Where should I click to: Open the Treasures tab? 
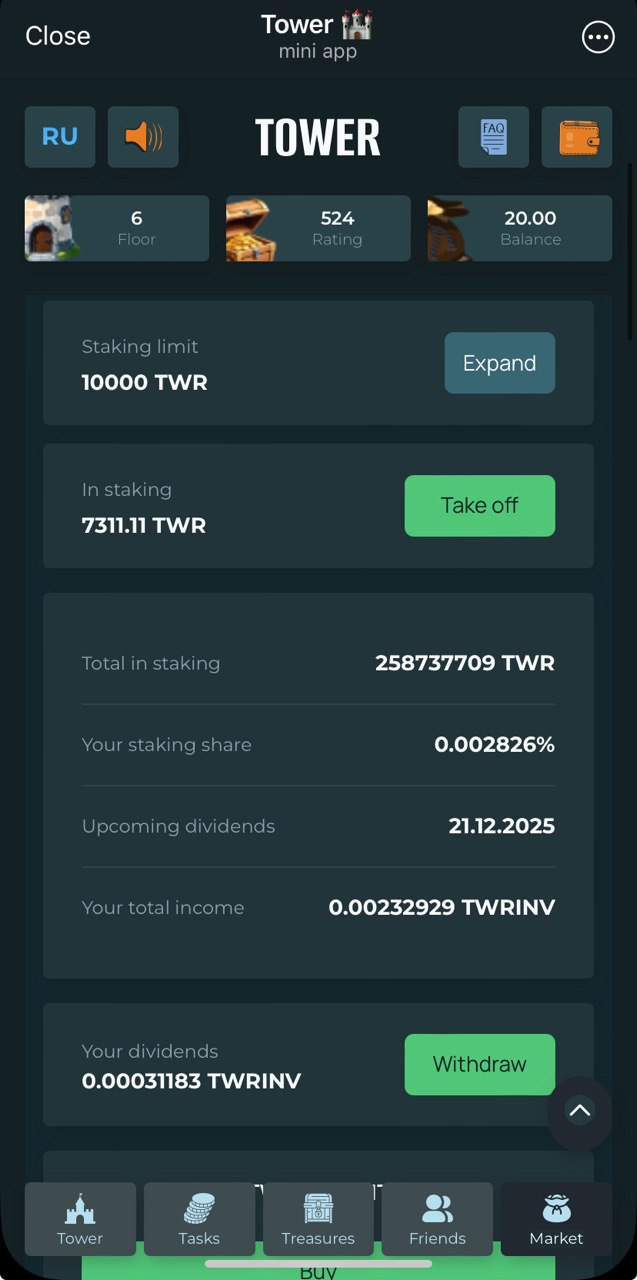[x=318, y=1219]
